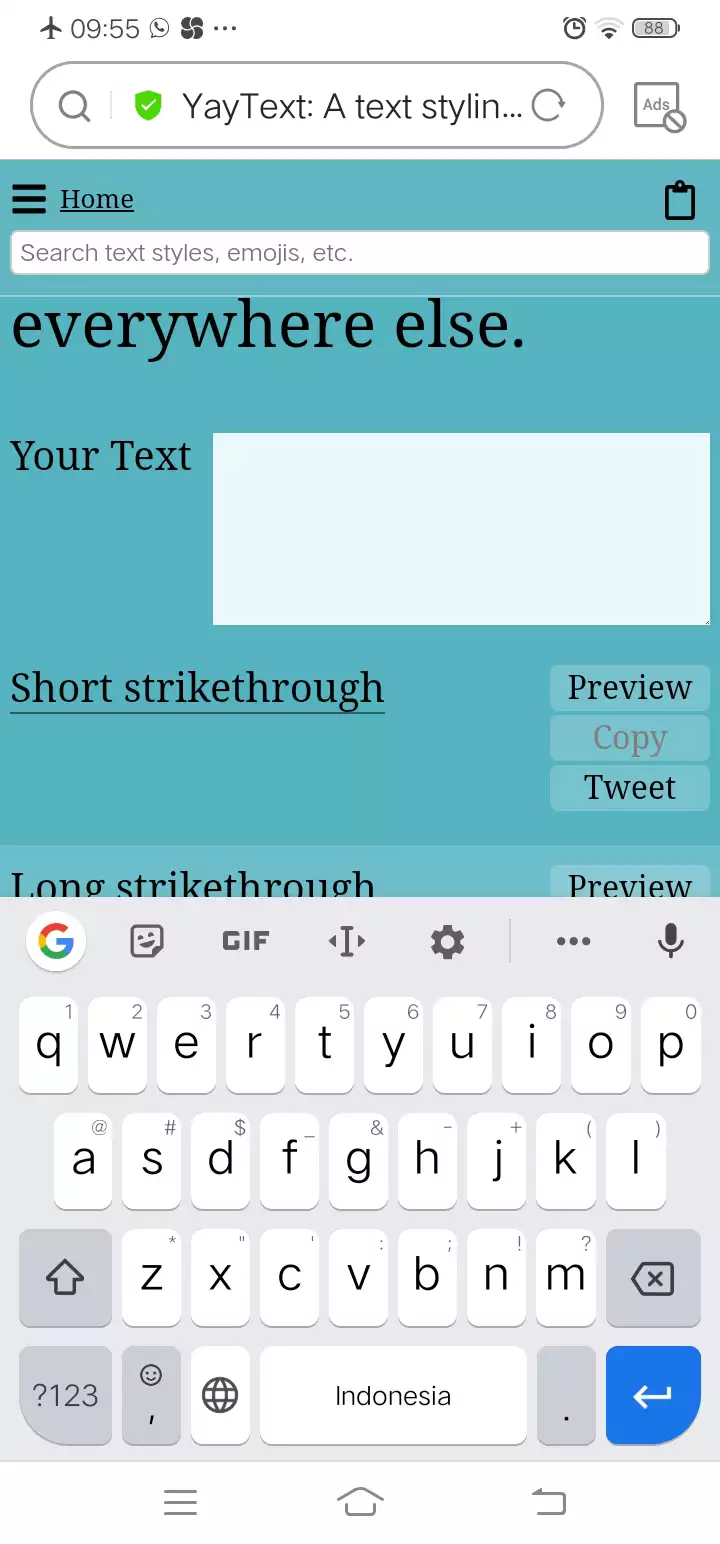Hit the backspace key on the keyboard
The image size is (720, 1544).
tap(653, 1277)
